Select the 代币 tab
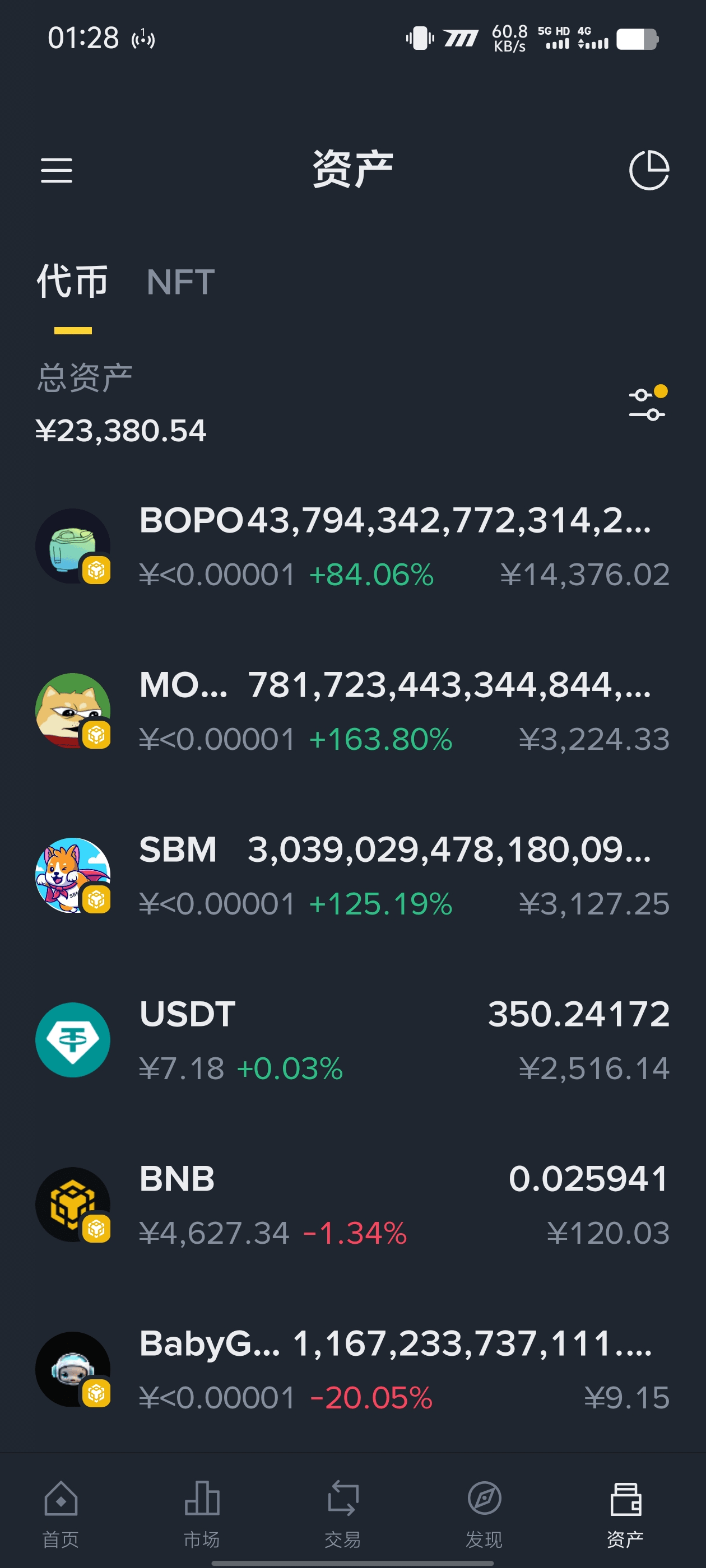The height and width of the screenshot is (1568, 706). pyautogui.click(x=72, y=282)
